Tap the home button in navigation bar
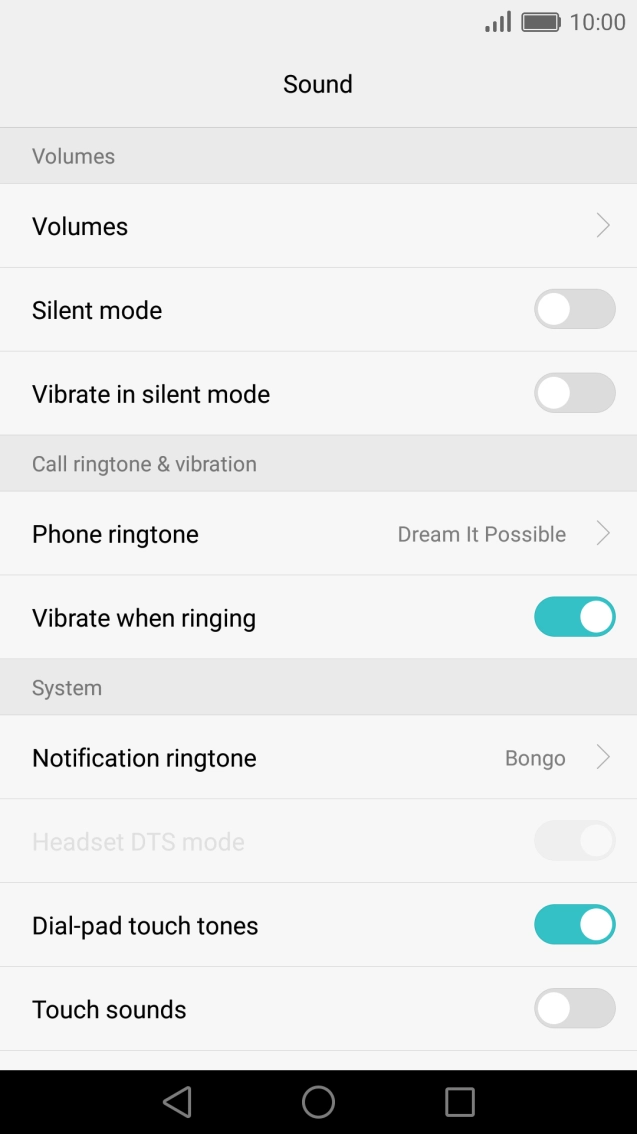637x1134 pixels. coord(318,1102)
